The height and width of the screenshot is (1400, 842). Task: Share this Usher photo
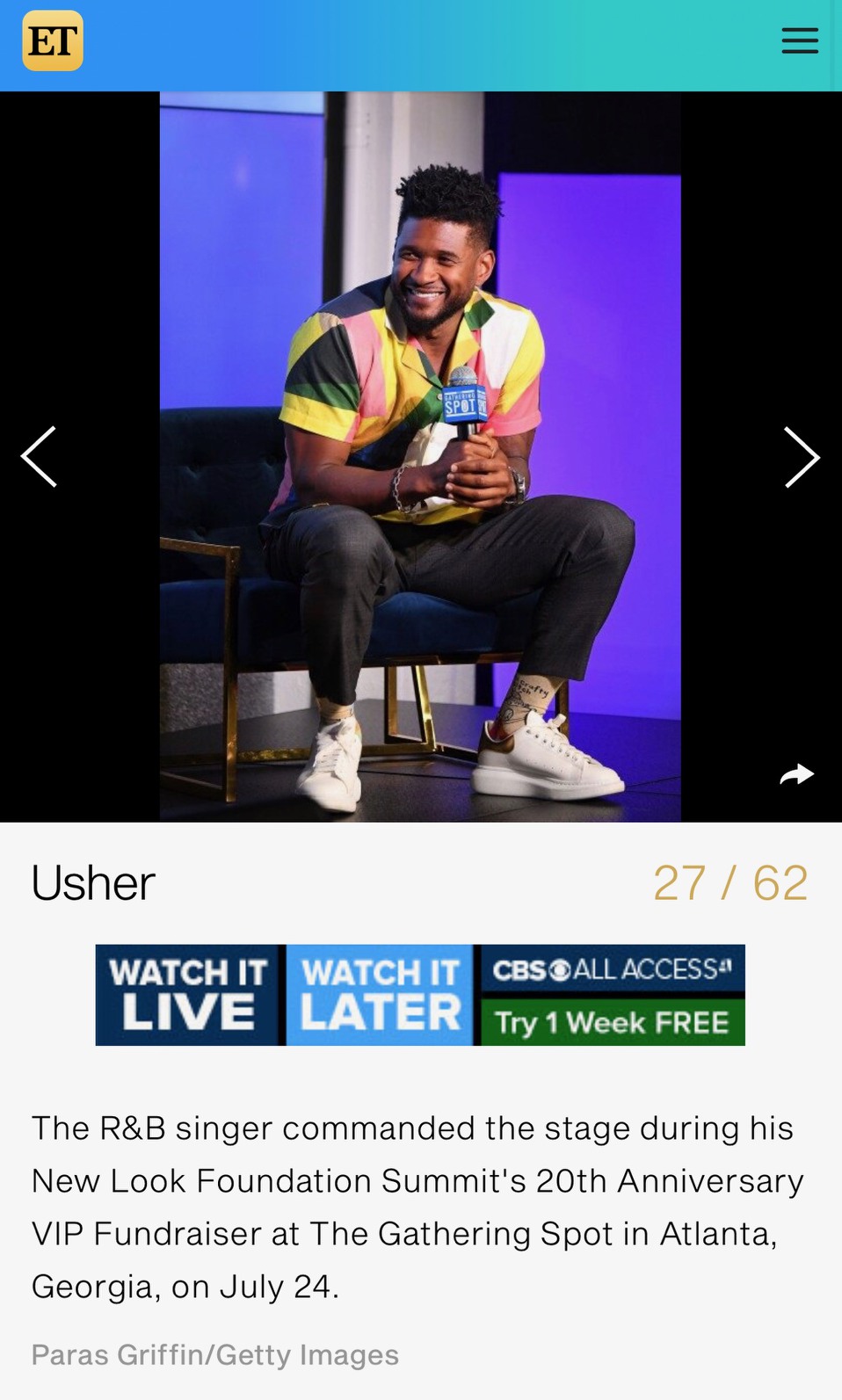coord(796,774)
